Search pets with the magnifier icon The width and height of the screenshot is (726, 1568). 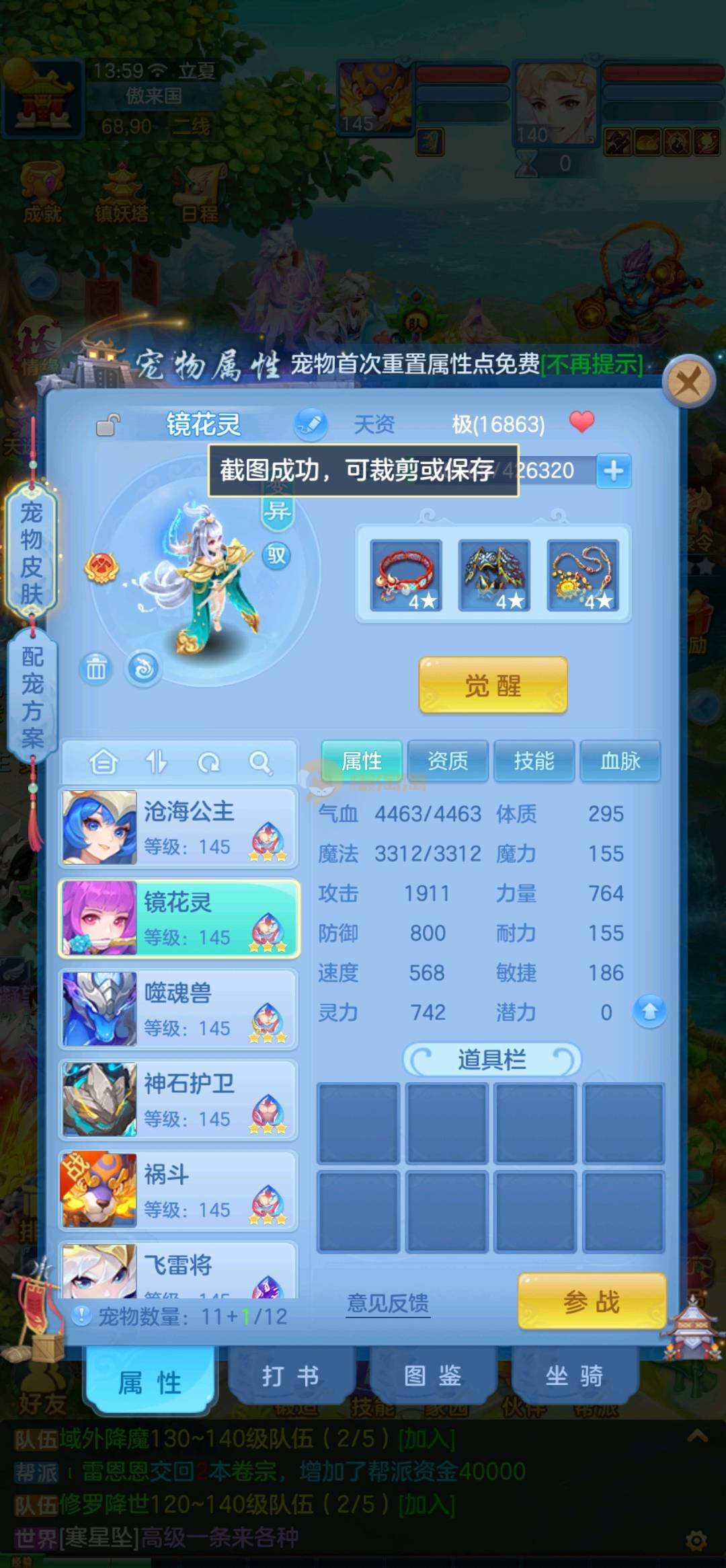pyautogui.click(x=259, y=762)
